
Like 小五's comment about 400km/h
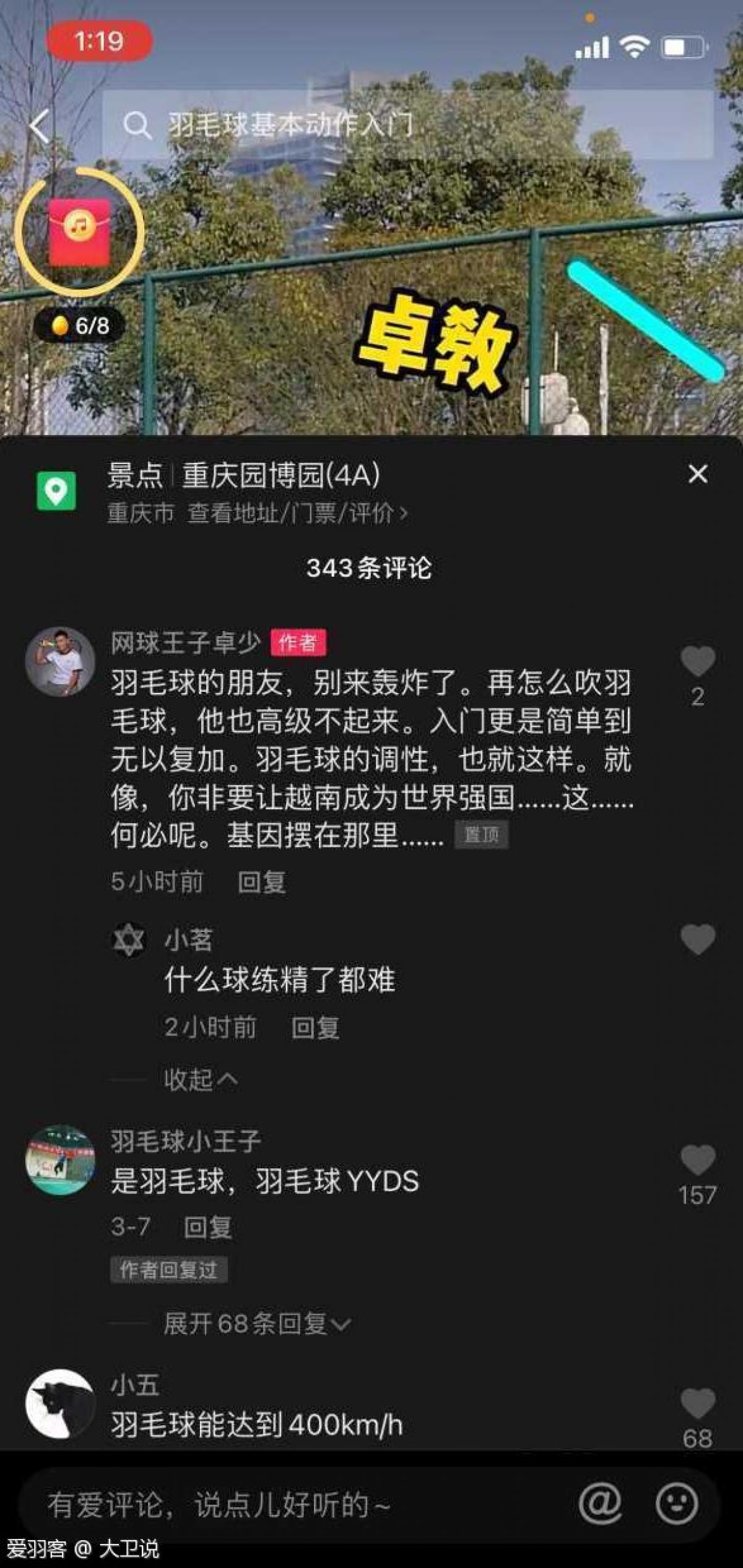click(698, 1405)
